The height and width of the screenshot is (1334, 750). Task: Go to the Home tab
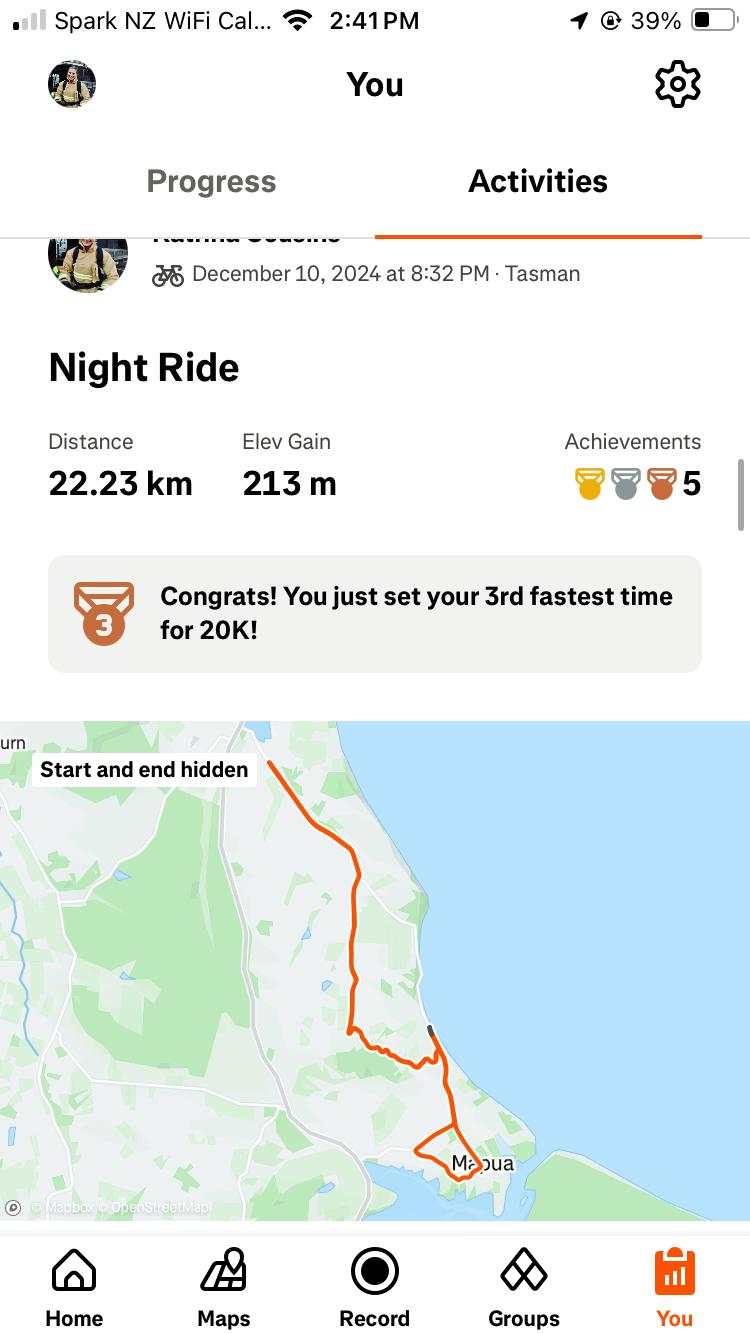point(74,1288)
